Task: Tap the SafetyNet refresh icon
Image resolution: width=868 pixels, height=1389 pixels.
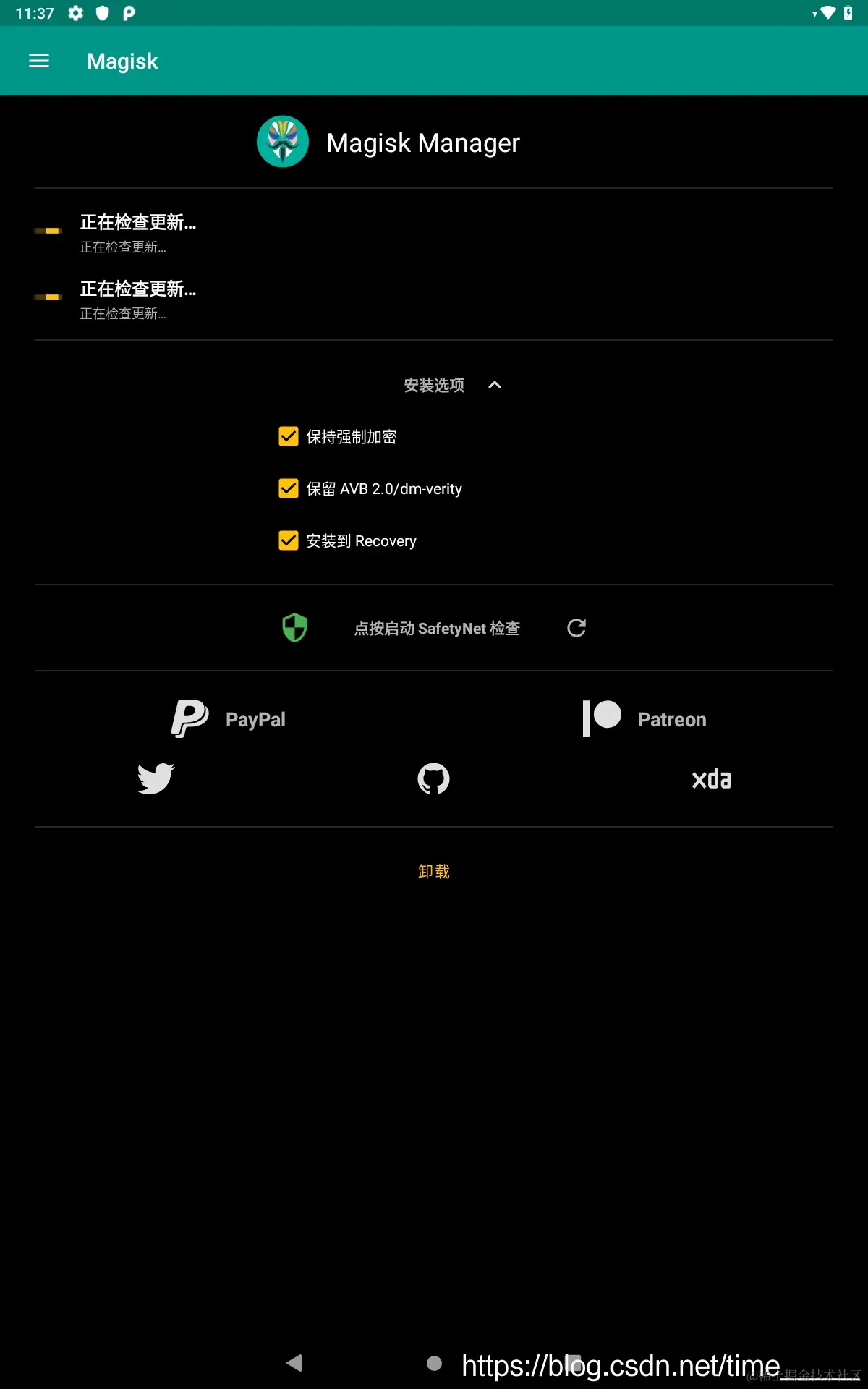Action: tap(576, 628)
